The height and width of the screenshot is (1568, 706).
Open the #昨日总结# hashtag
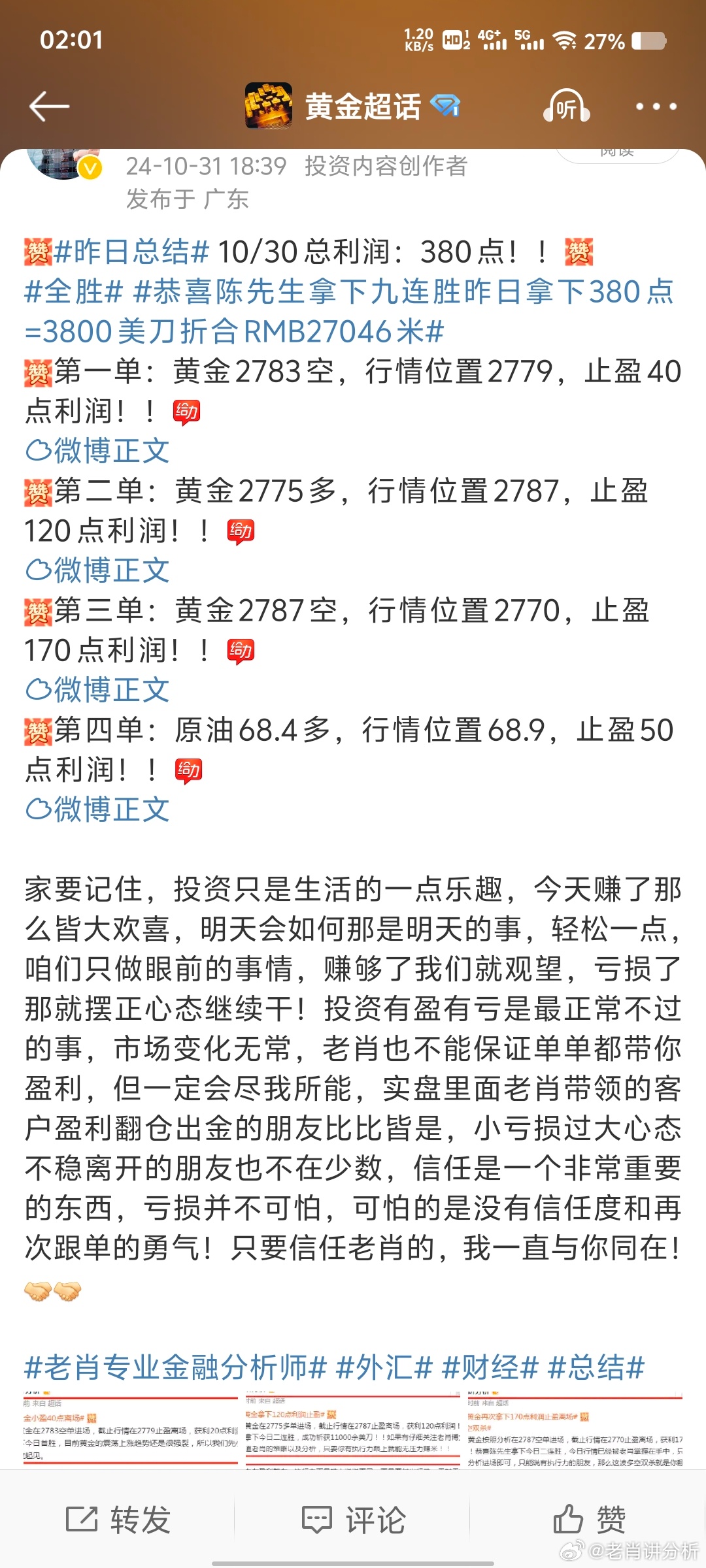click(131, 252)
